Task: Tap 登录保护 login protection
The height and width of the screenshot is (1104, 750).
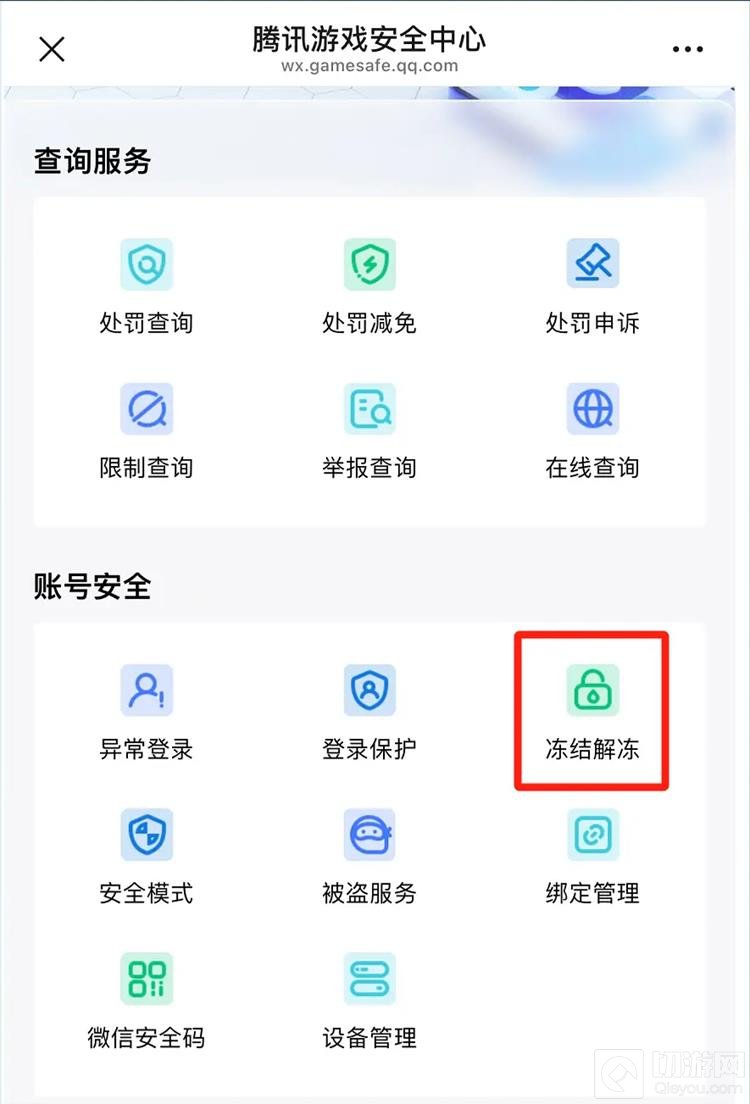Action: [x=369, y=712]
